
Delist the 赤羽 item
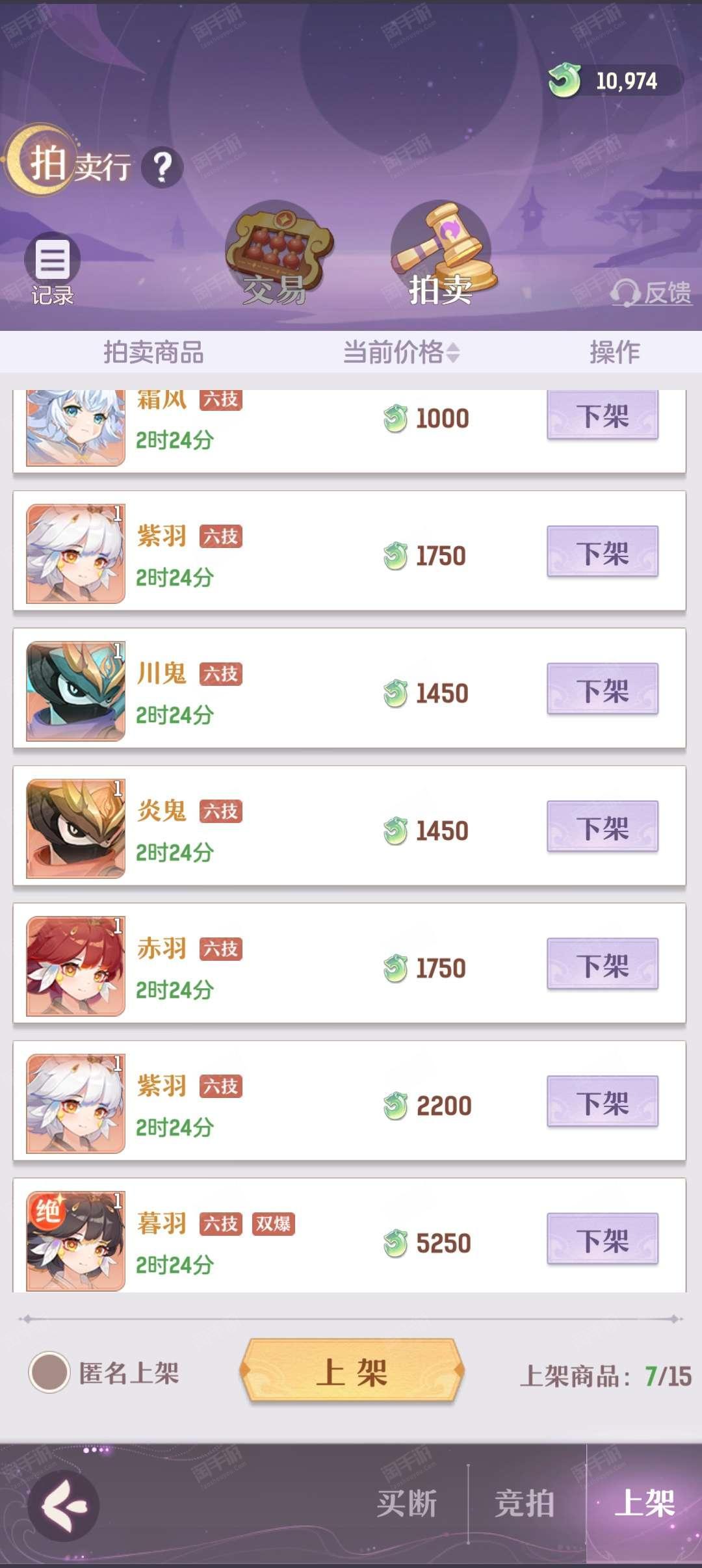603,964
